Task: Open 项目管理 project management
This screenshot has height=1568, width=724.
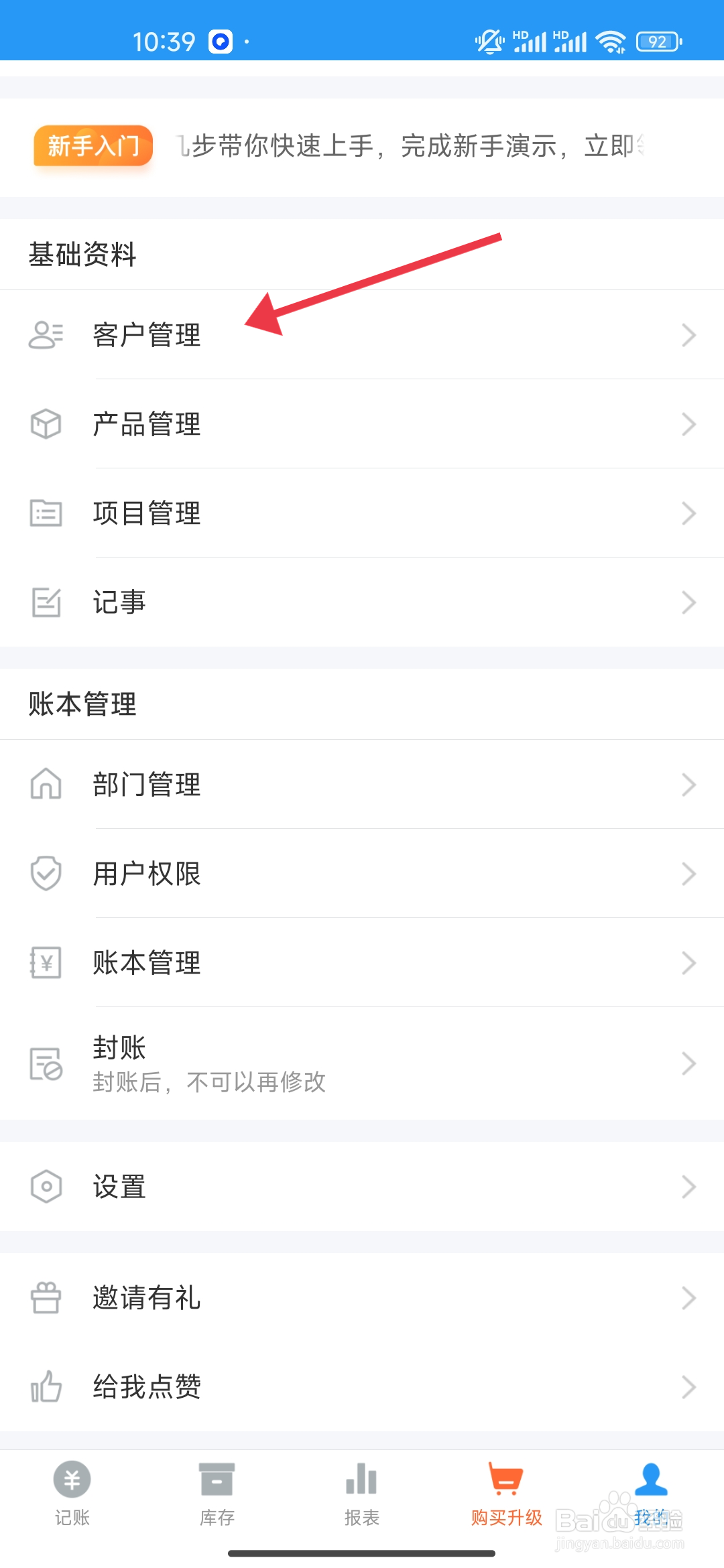Action: (x=362, y=513)
